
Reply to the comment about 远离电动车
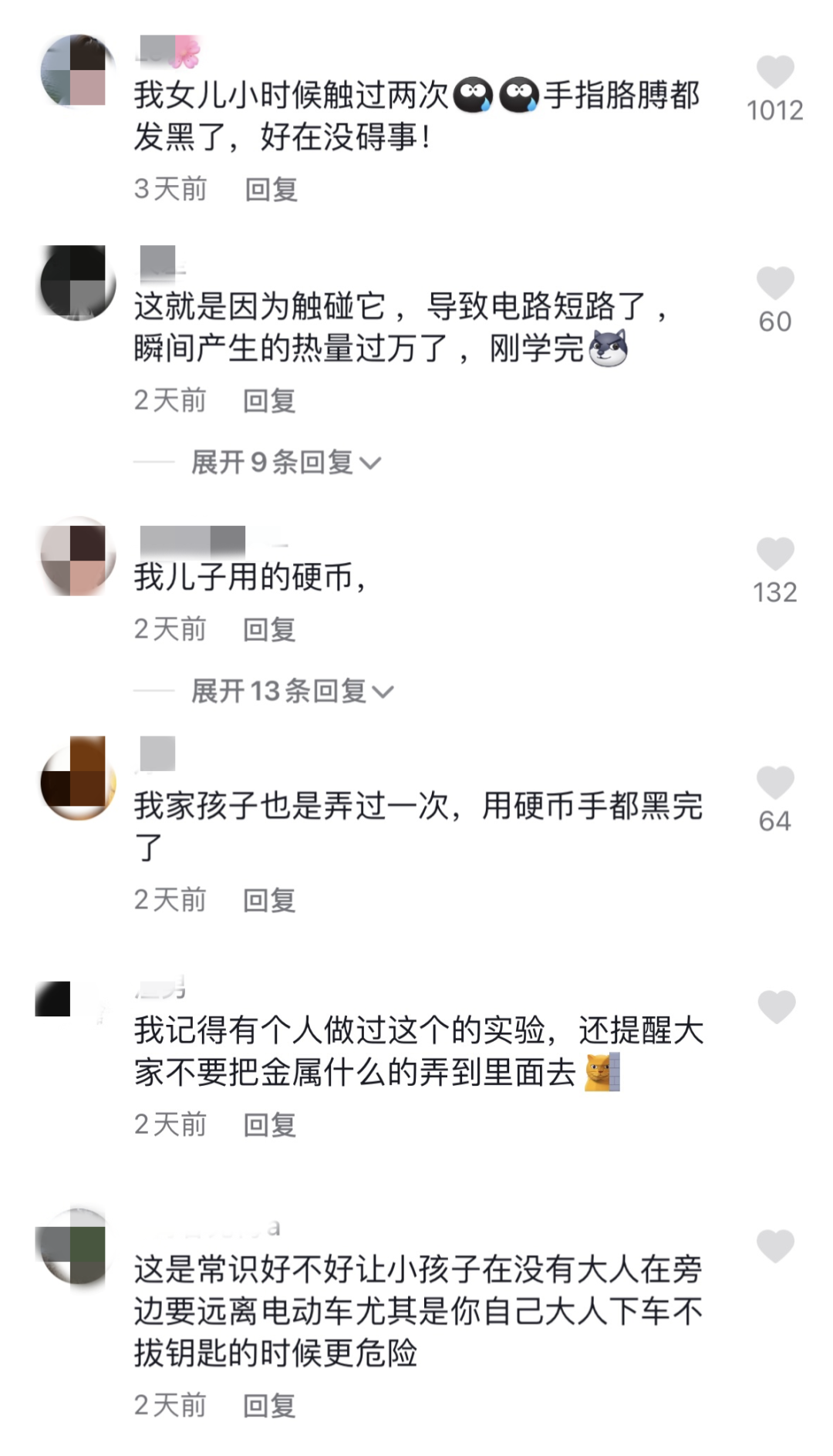[x=269, y=1406]
